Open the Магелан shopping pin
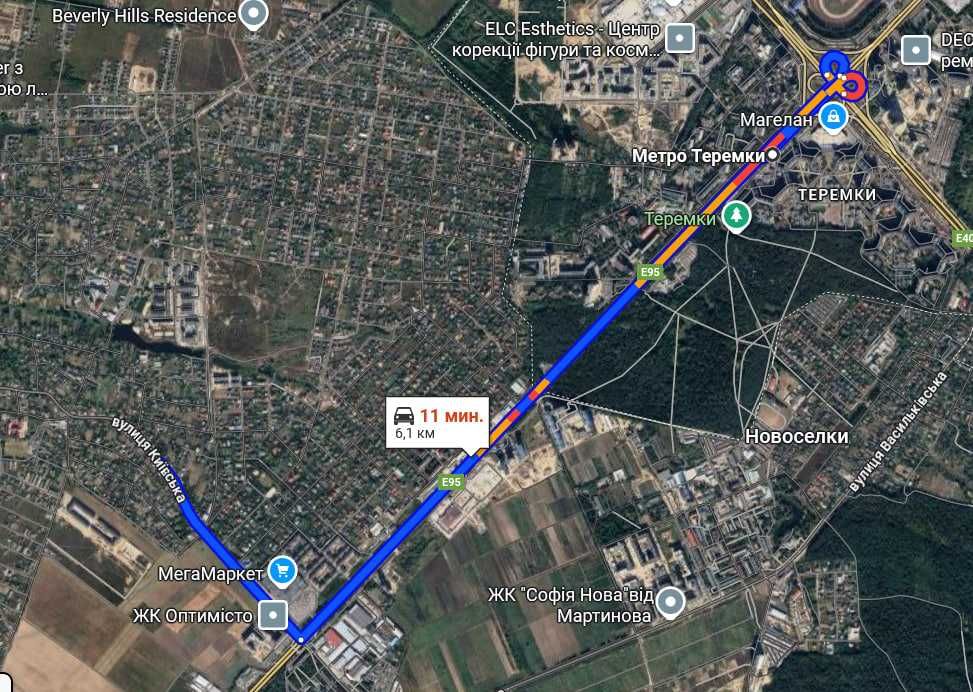The height and width of the screenshot is (692, 973). click(832, 119)
